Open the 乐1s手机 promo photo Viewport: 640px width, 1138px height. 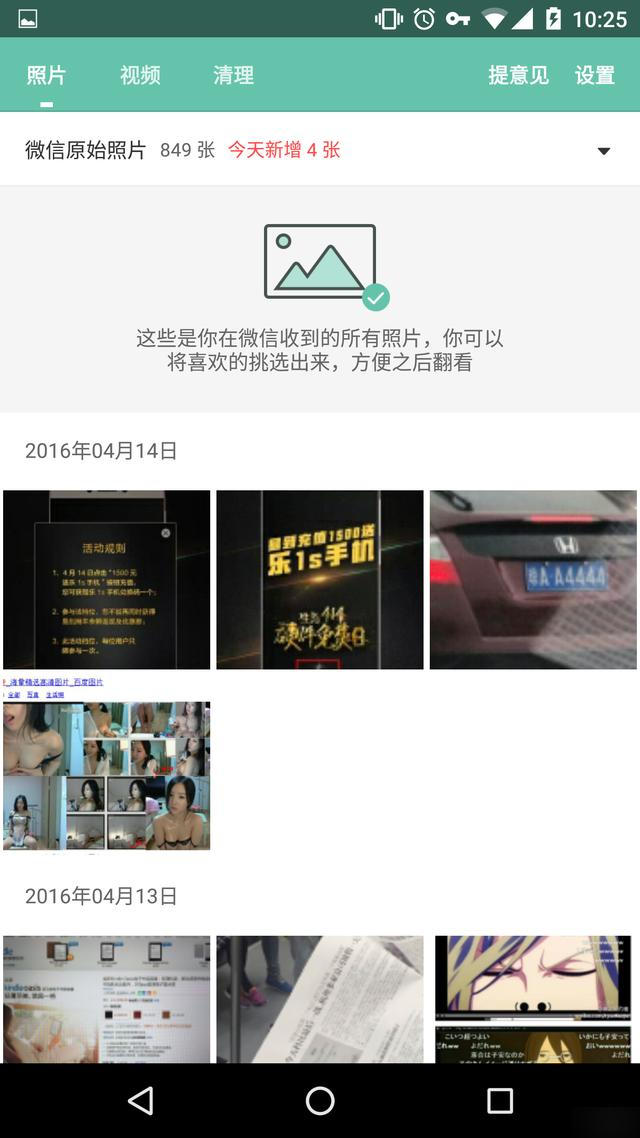320,579
